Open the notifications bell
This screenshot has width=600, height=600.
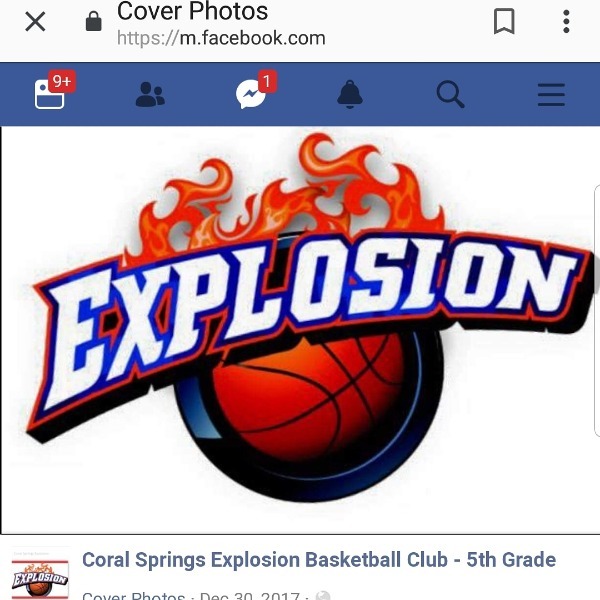click(350, 95)
